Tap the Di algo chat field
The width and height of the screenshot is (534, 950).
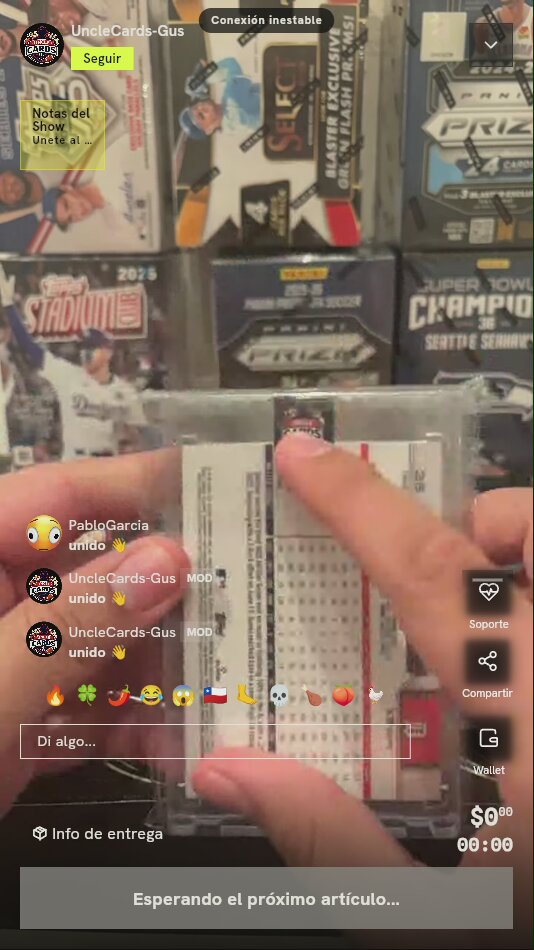coord(215,742)
